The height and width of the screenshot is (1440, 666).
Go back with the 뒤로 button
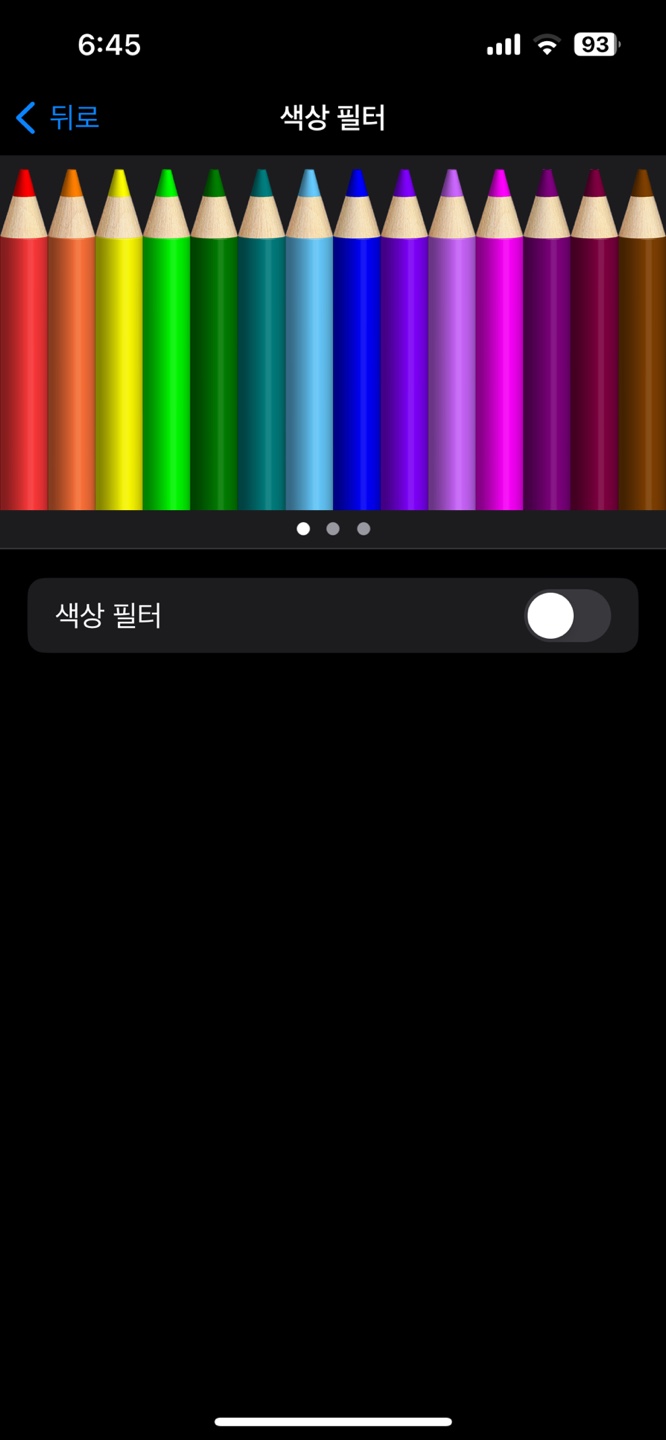[x=58, y=118]
